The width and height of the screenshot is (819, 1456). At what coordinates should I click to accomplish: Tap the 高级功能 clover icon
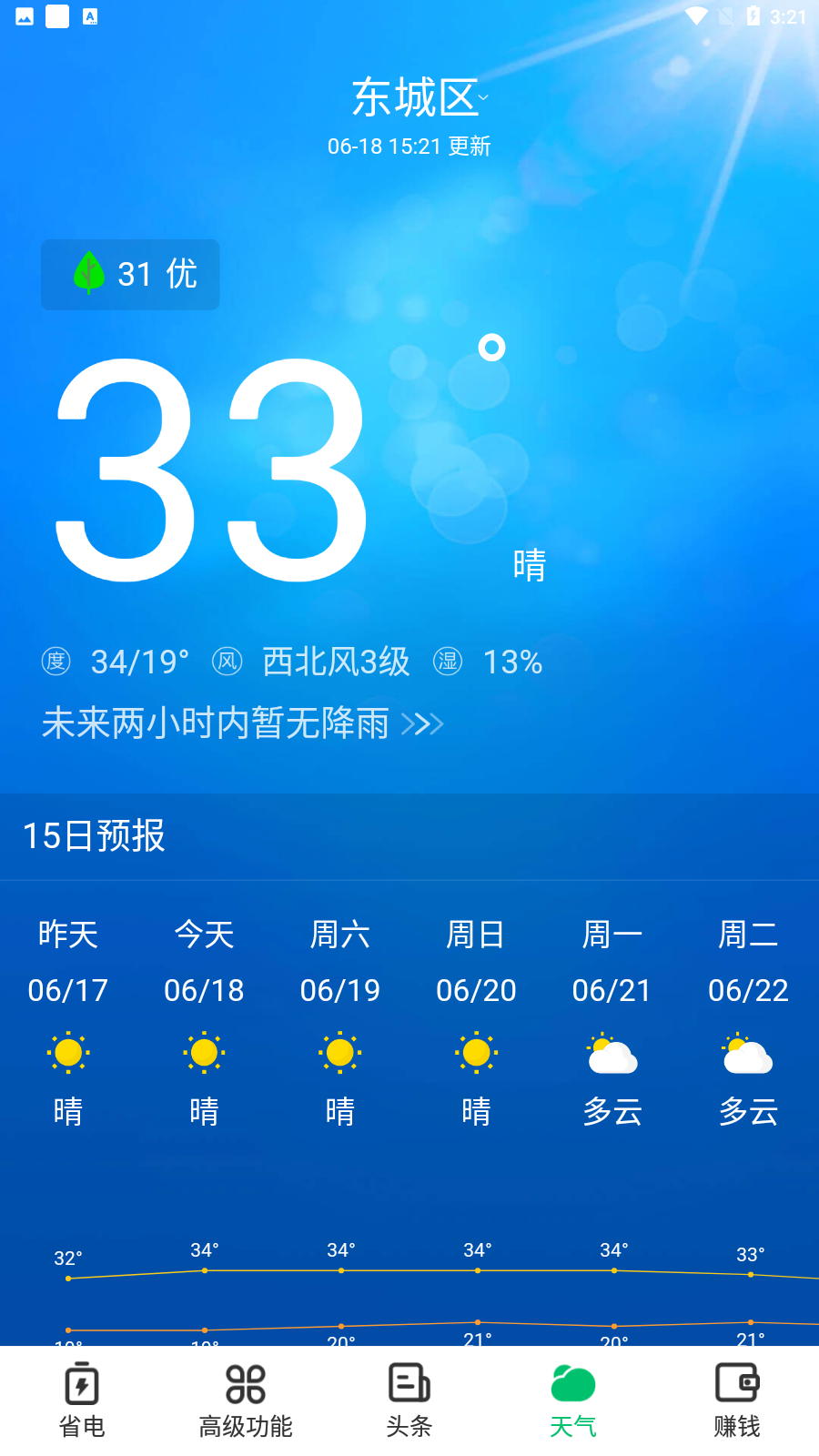tap(244, 1382)
